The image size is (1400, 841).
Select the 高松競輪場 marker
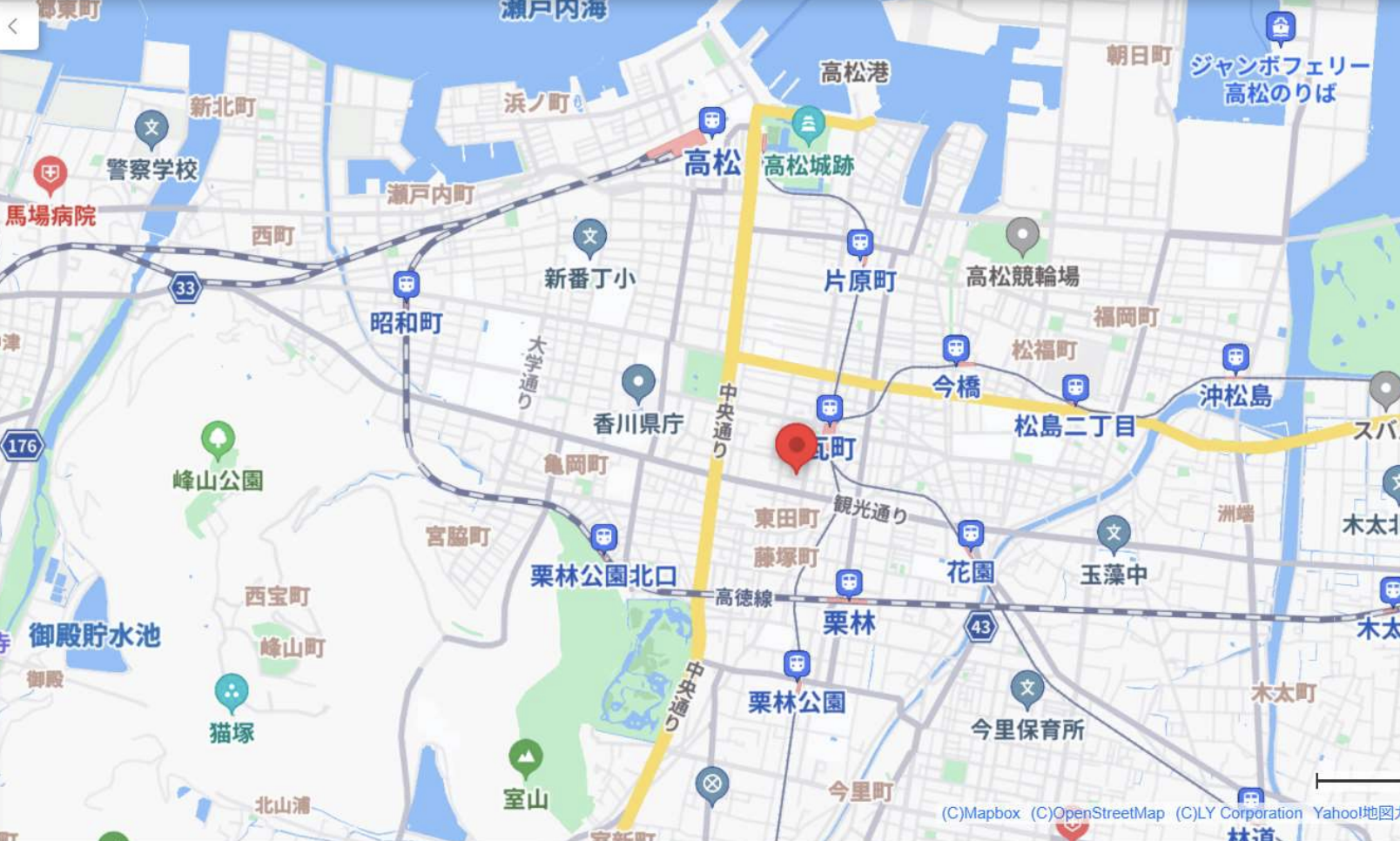tap(1022, 235)
